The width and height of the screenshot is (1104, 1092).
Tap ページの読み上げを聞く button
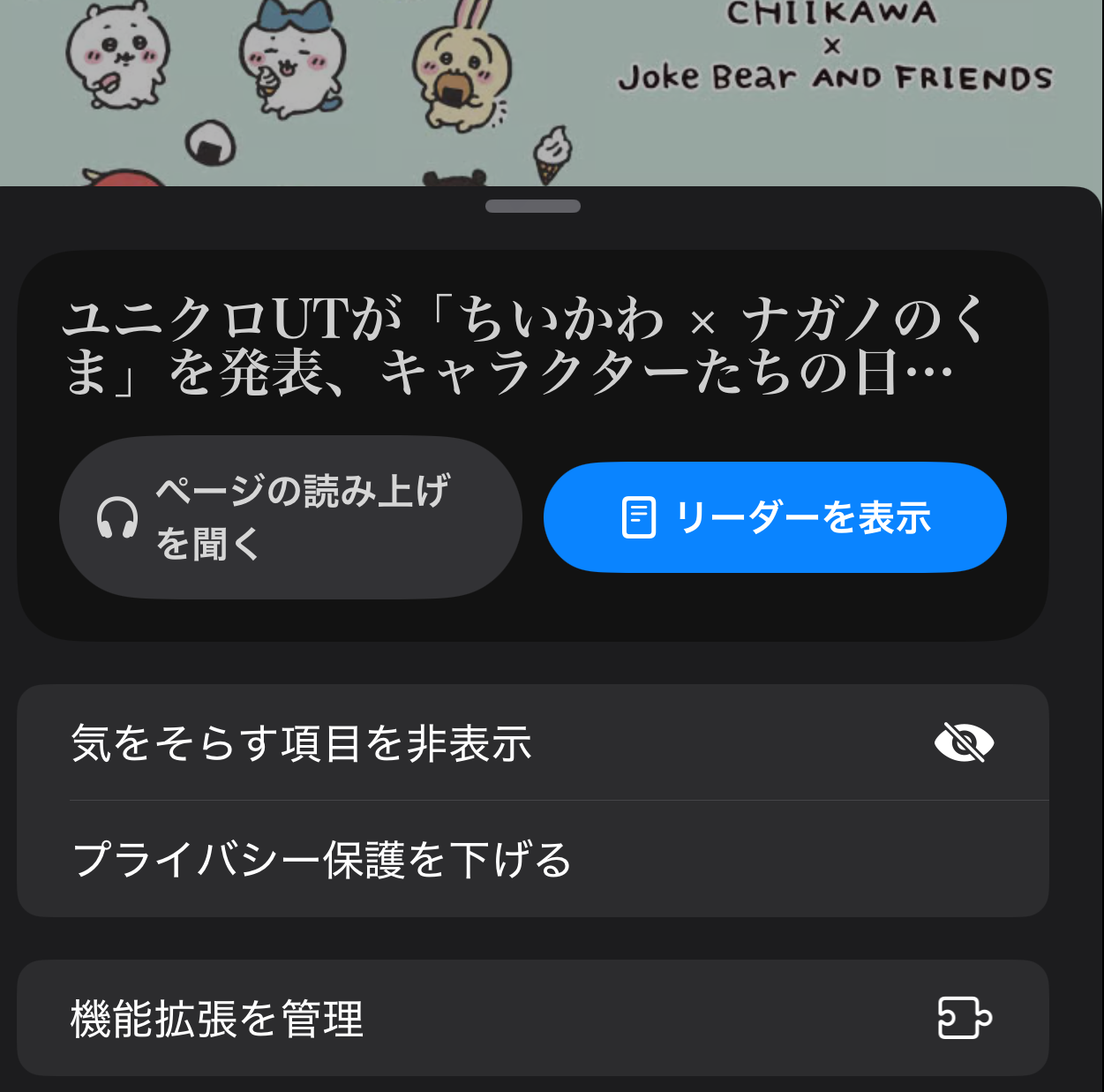click(x=290, y=517)
